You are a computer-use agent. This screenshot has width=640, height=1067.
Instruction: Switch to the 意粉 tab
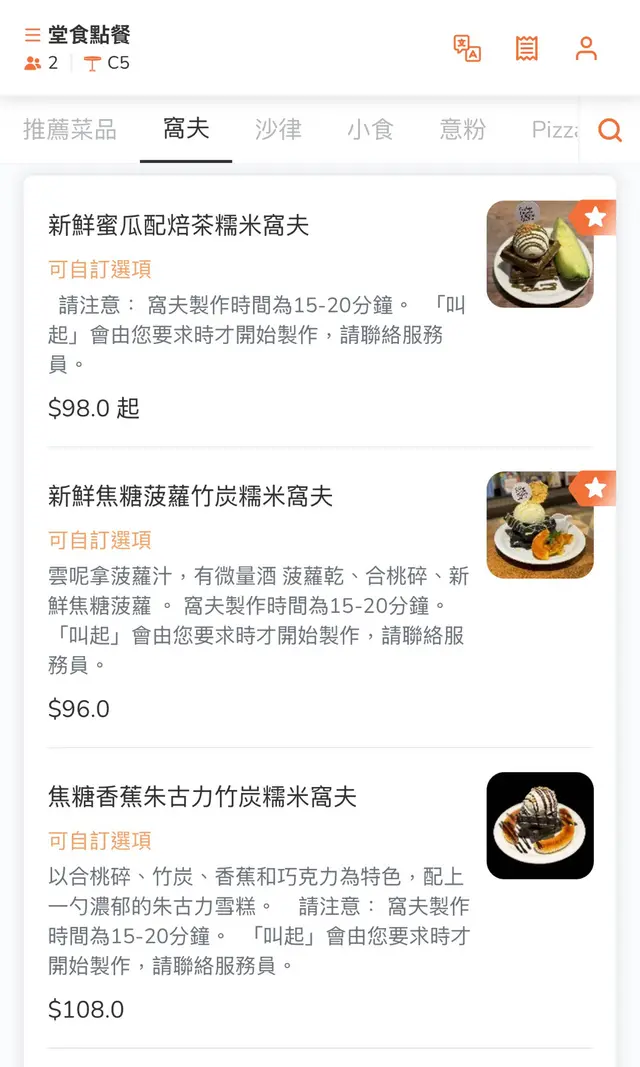point(462,129)
